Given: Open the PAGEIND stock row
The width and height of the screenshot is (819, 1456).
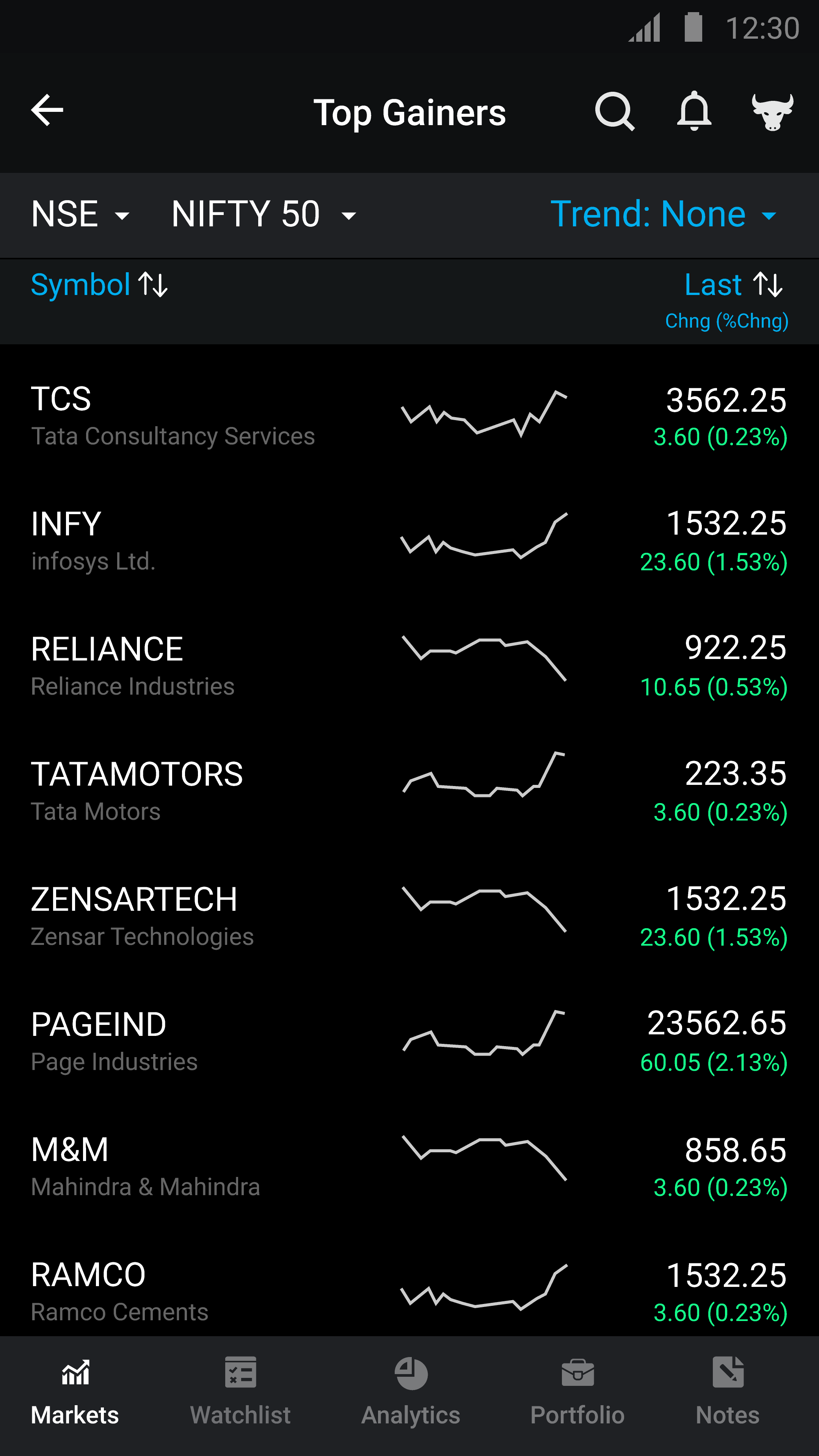Looking at the screenshot, I should pyautogui.click(x=409, y=1042).
